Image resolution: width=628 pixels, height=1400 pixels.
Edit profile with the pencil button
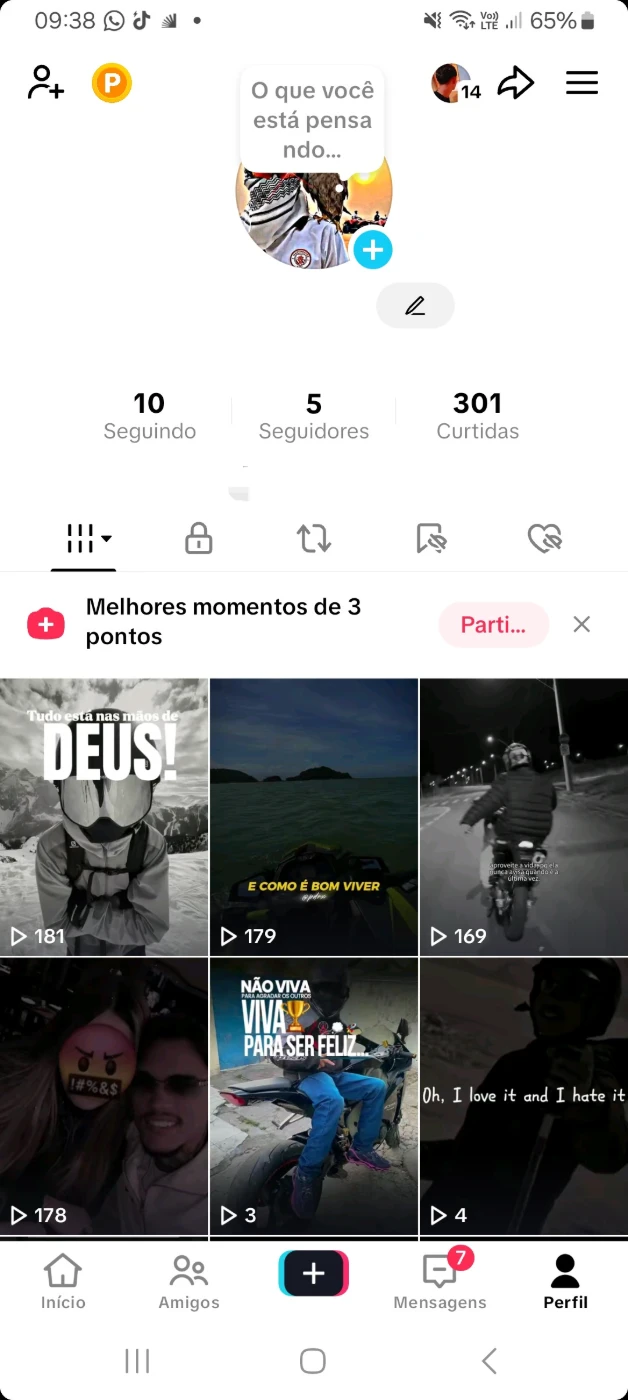pos(415,306)
